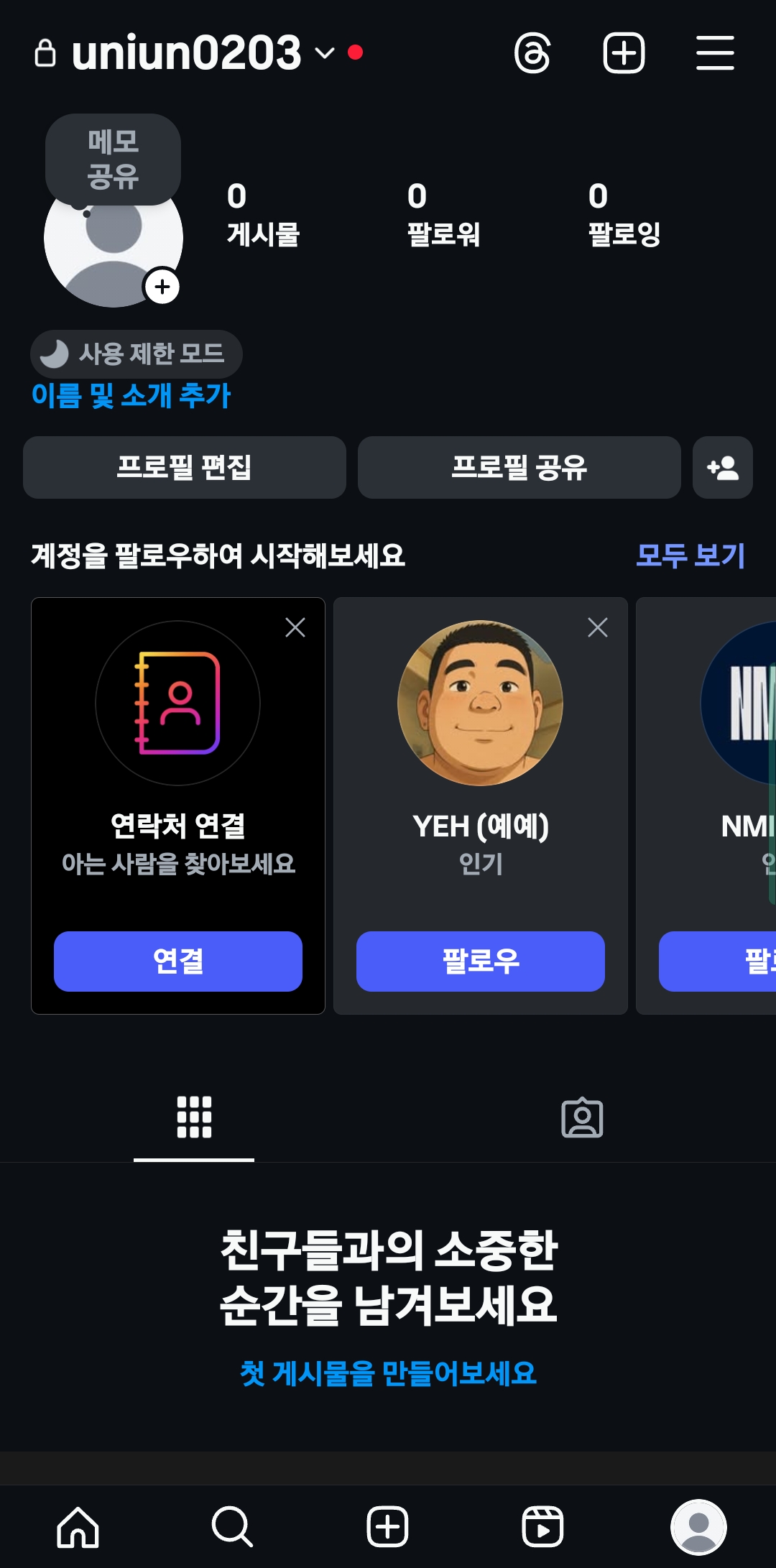Tap the 첫 게시물을 만들어보세요 link
The image size is (776, 1568).
click(388, 1373)
